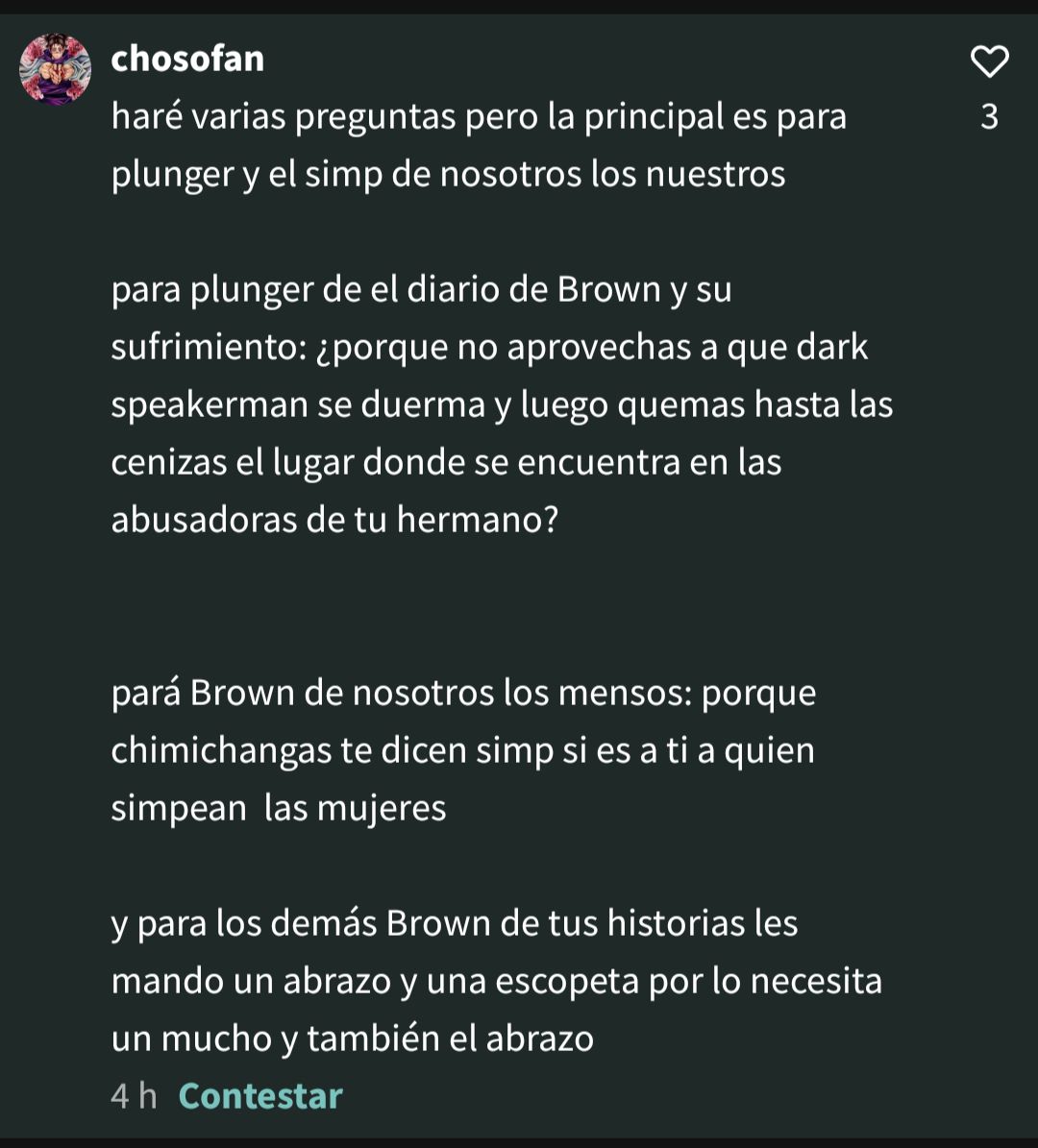This screenshot has height=1148, width=1038.
Task: Like chosofan's comment with the heart
Action: (989, 62)
